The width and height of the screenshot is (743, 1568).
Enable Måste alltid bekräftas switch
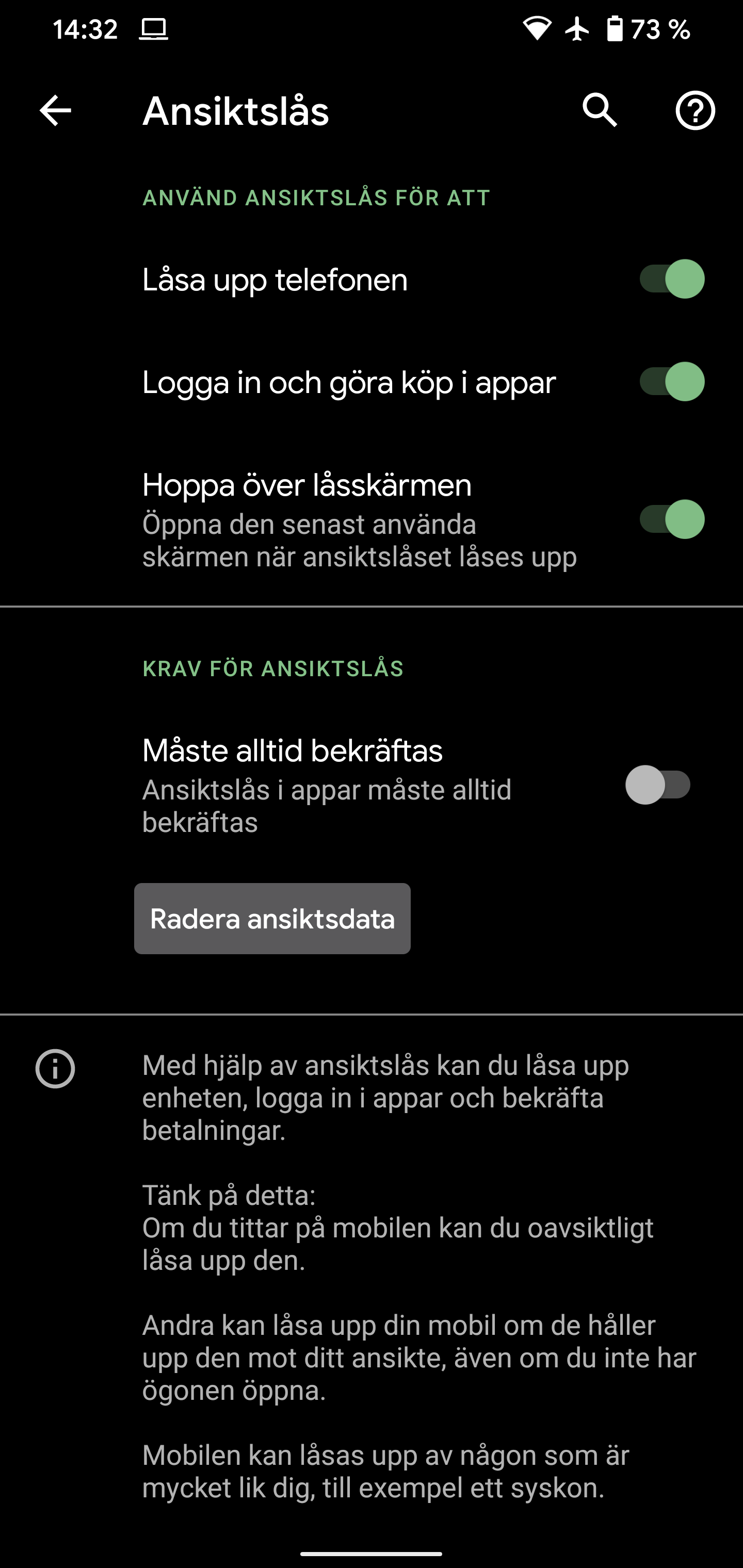point(658,785)
